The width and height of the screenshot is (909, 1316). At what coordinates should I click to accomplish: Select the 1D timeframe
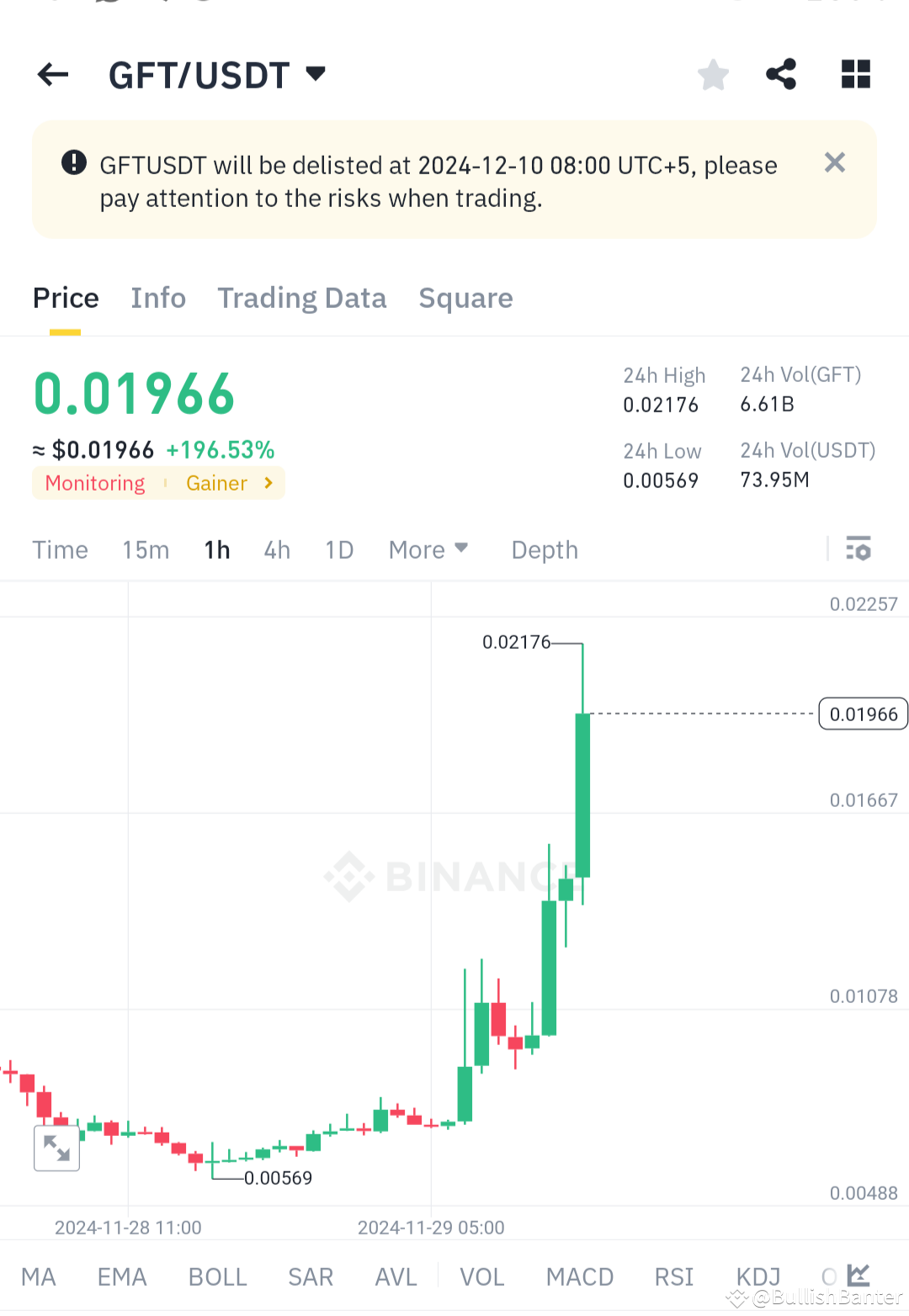coord(339,549)
